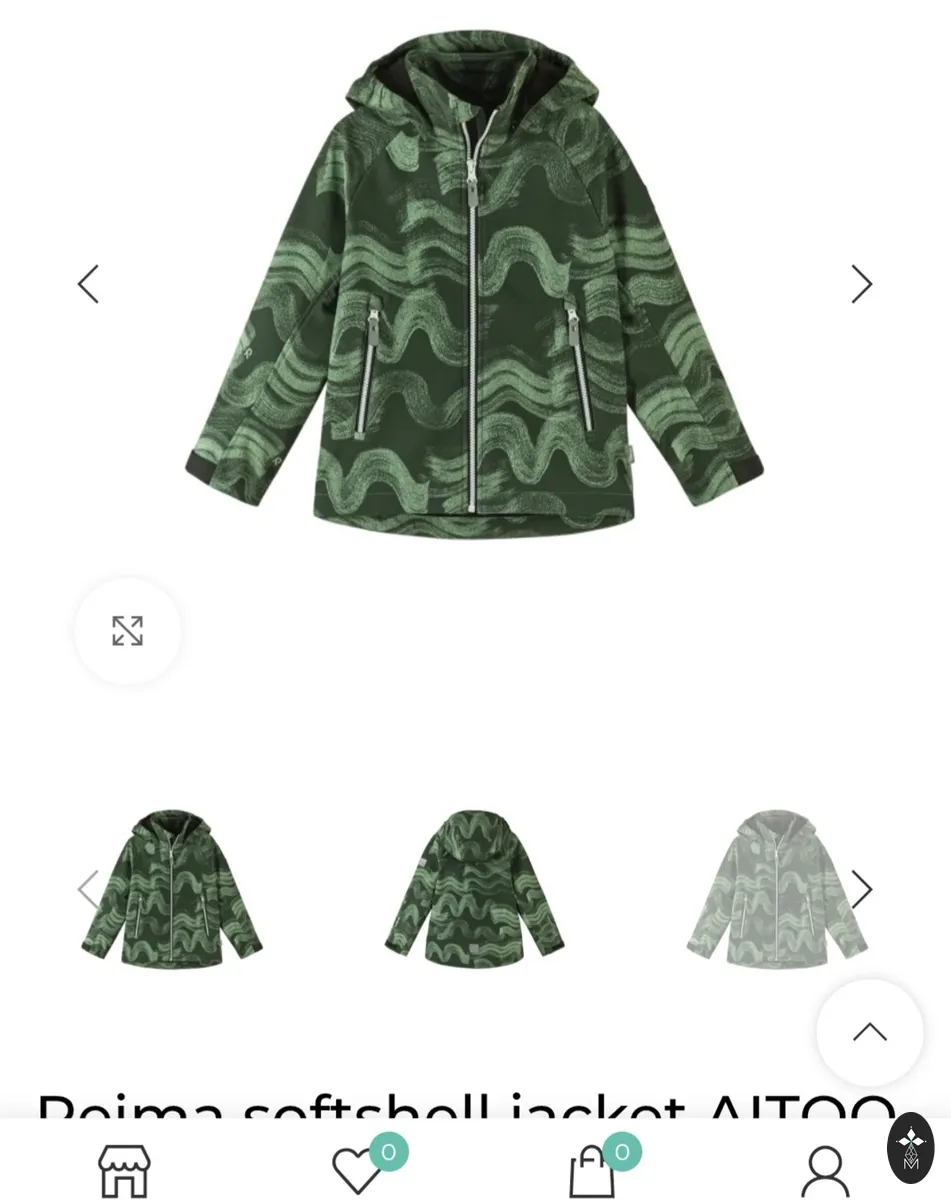Select the front view jacket thumbnail
The height and width of the screenshot is (1200, 951).
tap(172, 888)
